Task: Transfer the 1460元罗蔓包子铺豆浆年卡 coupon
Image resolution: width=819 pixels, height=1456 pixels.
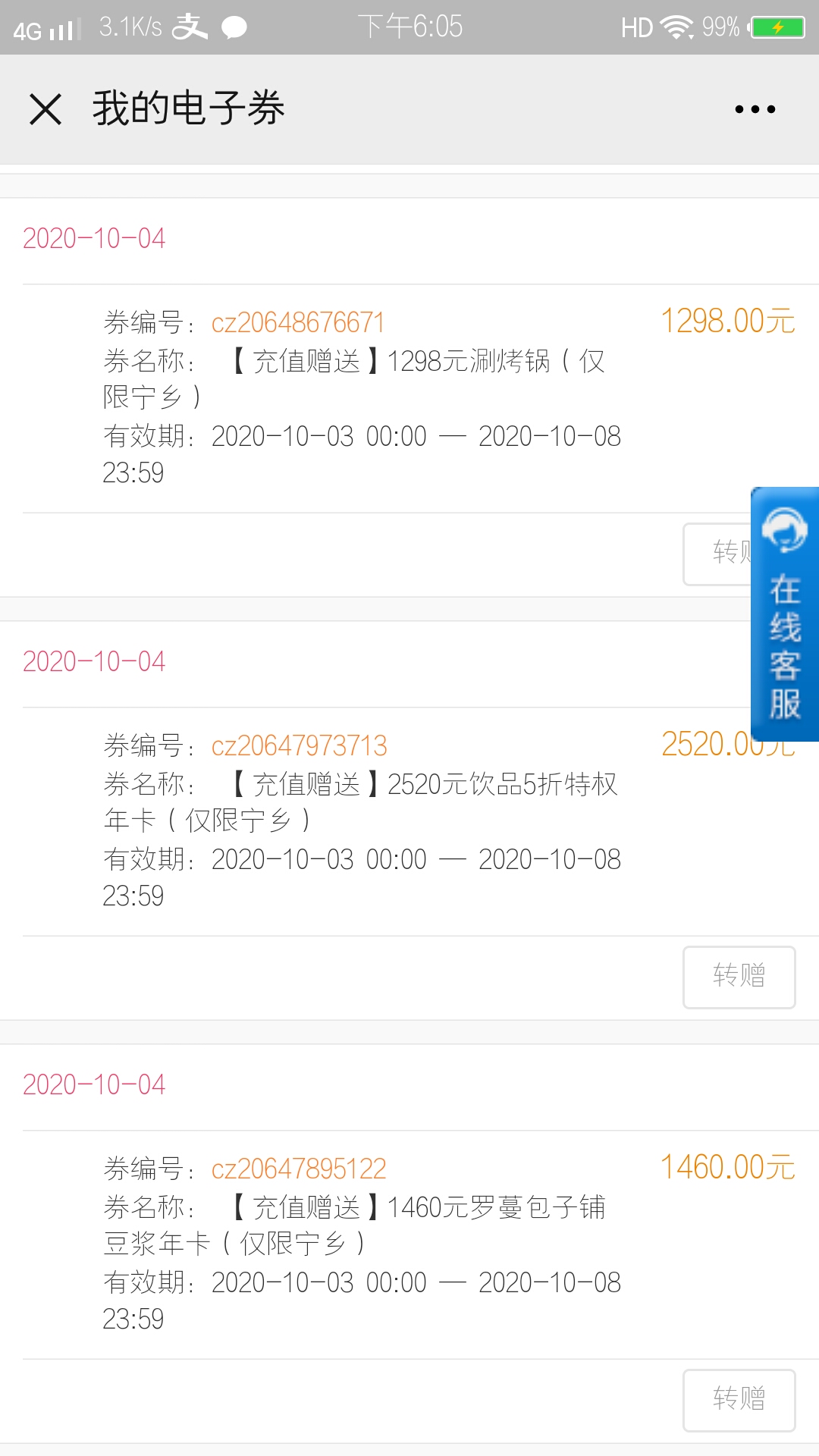Action: tap(739, 1401)
